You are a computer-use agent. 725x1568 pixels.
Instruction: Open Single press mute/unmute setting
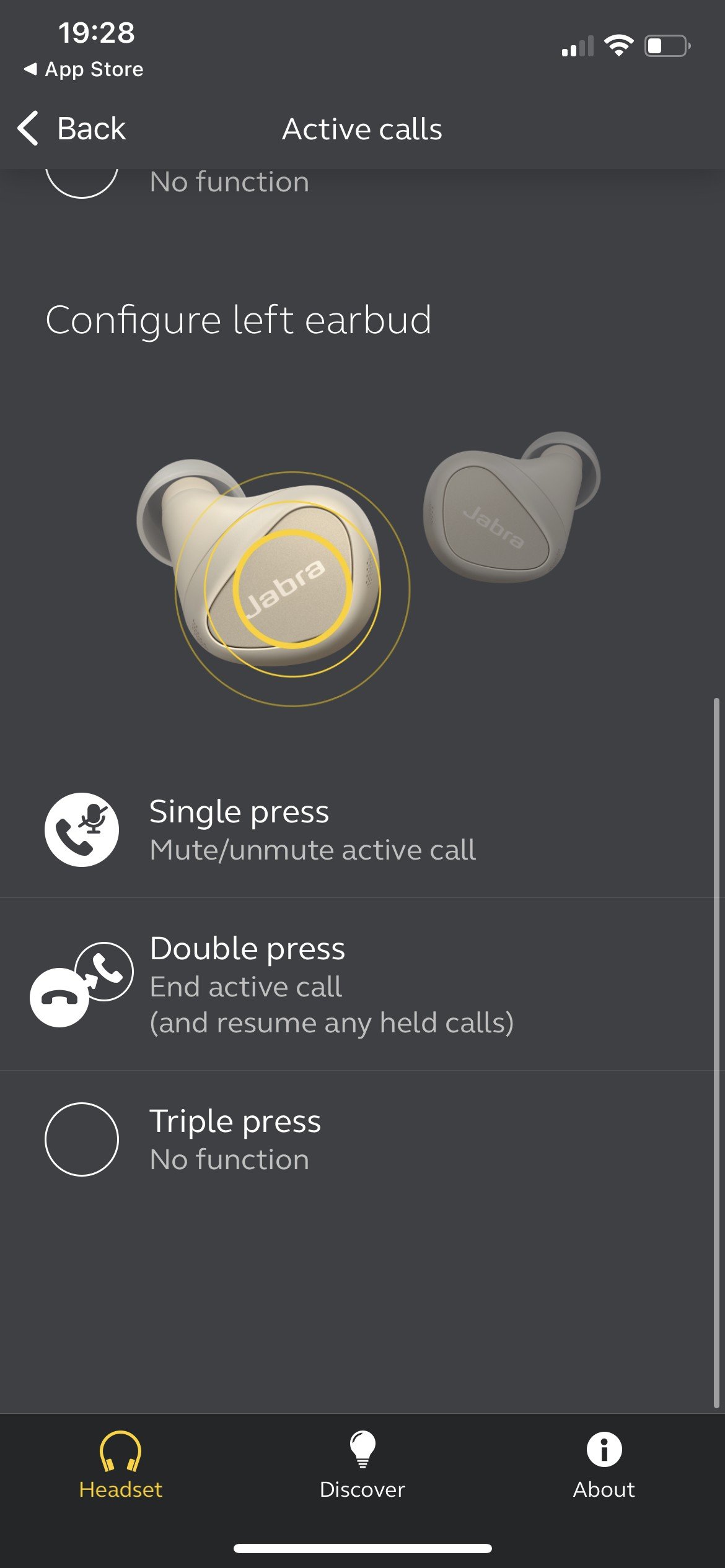pyautogui.click(x=312, y=830)
